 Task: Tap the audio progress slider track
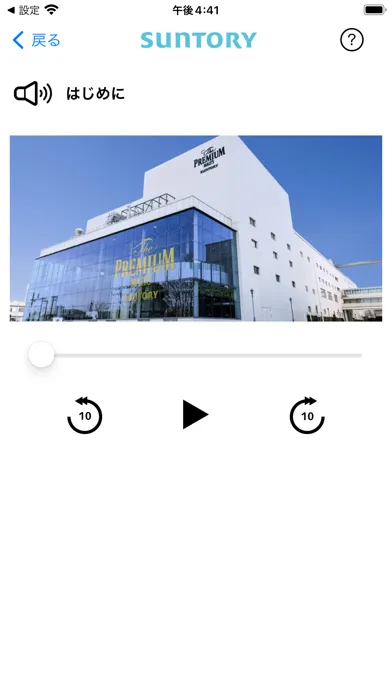point(195,355)
